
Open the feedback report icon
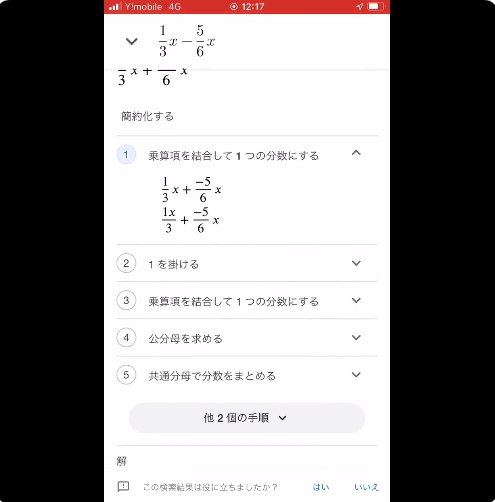pyautogui.click(x=123, y=487)
